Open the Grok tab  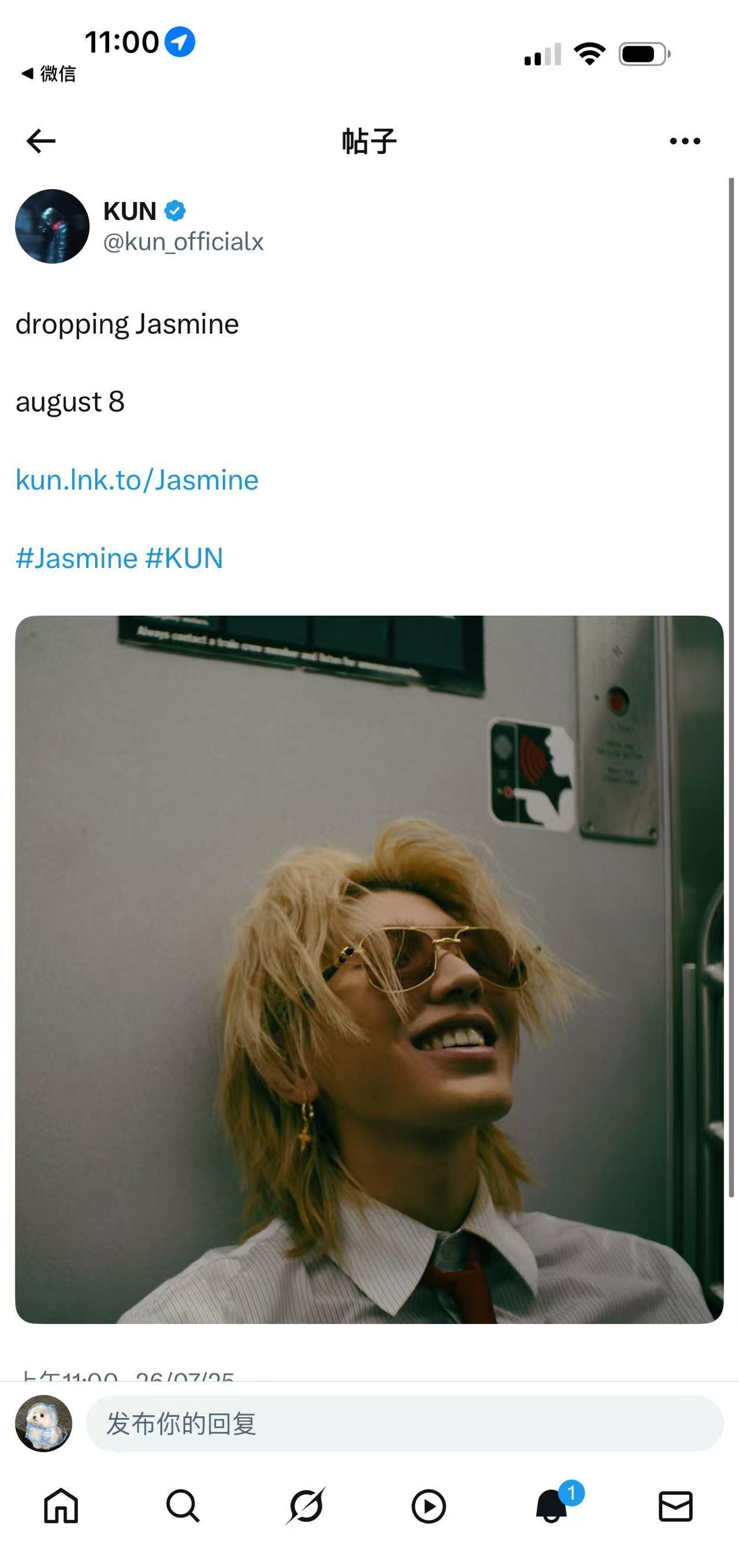click(305, 1506)
